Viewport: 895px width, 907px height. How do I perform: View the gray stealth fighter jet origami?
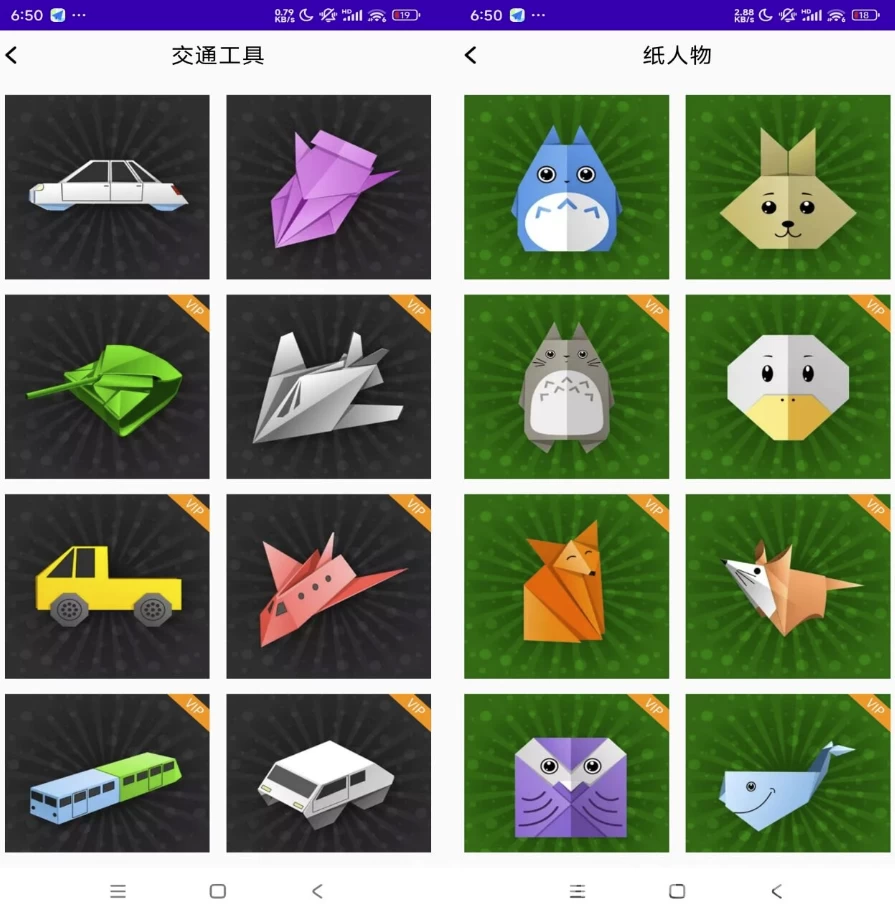pyautogui.click(x=328, y=387)
